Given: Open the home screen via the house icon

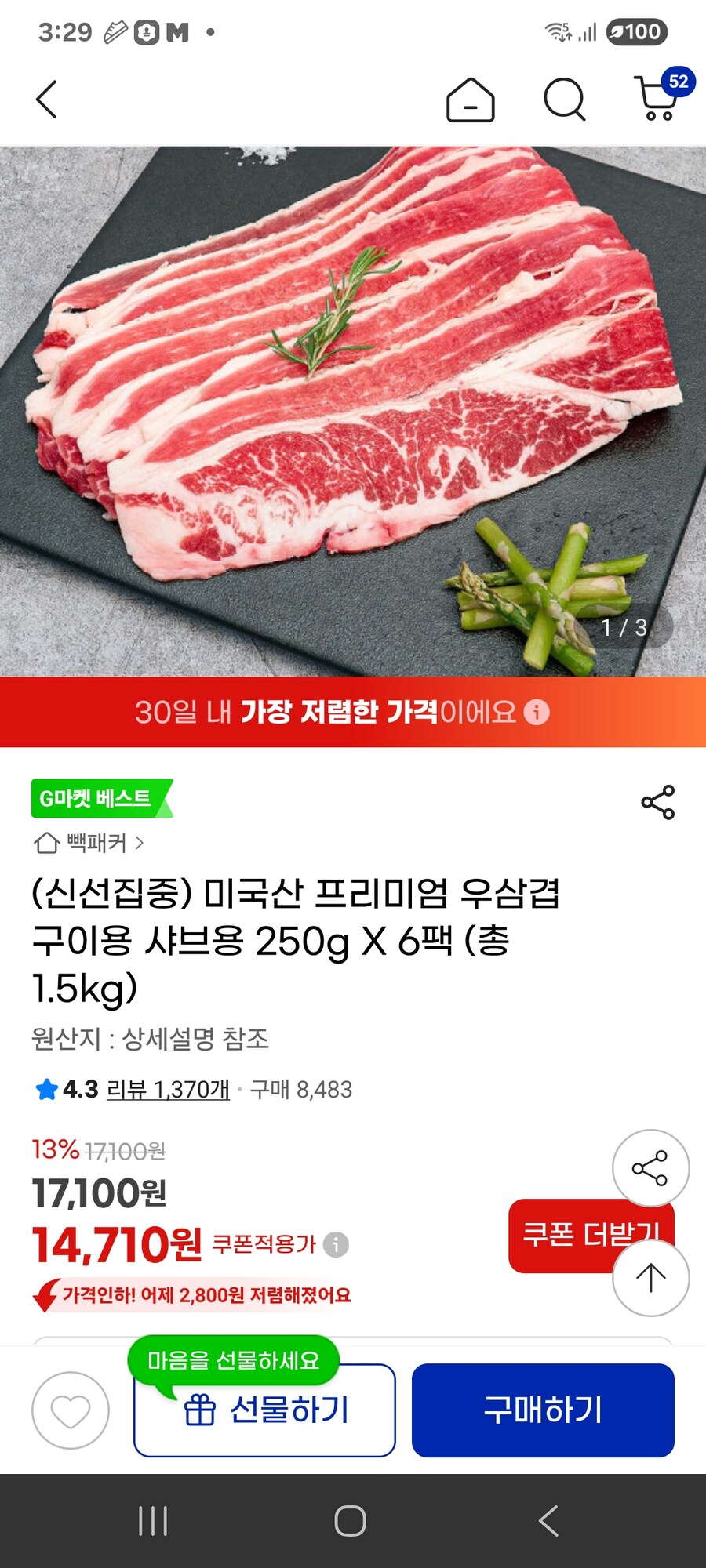Looking at the screenshot, I should click(x=468, y=100).
